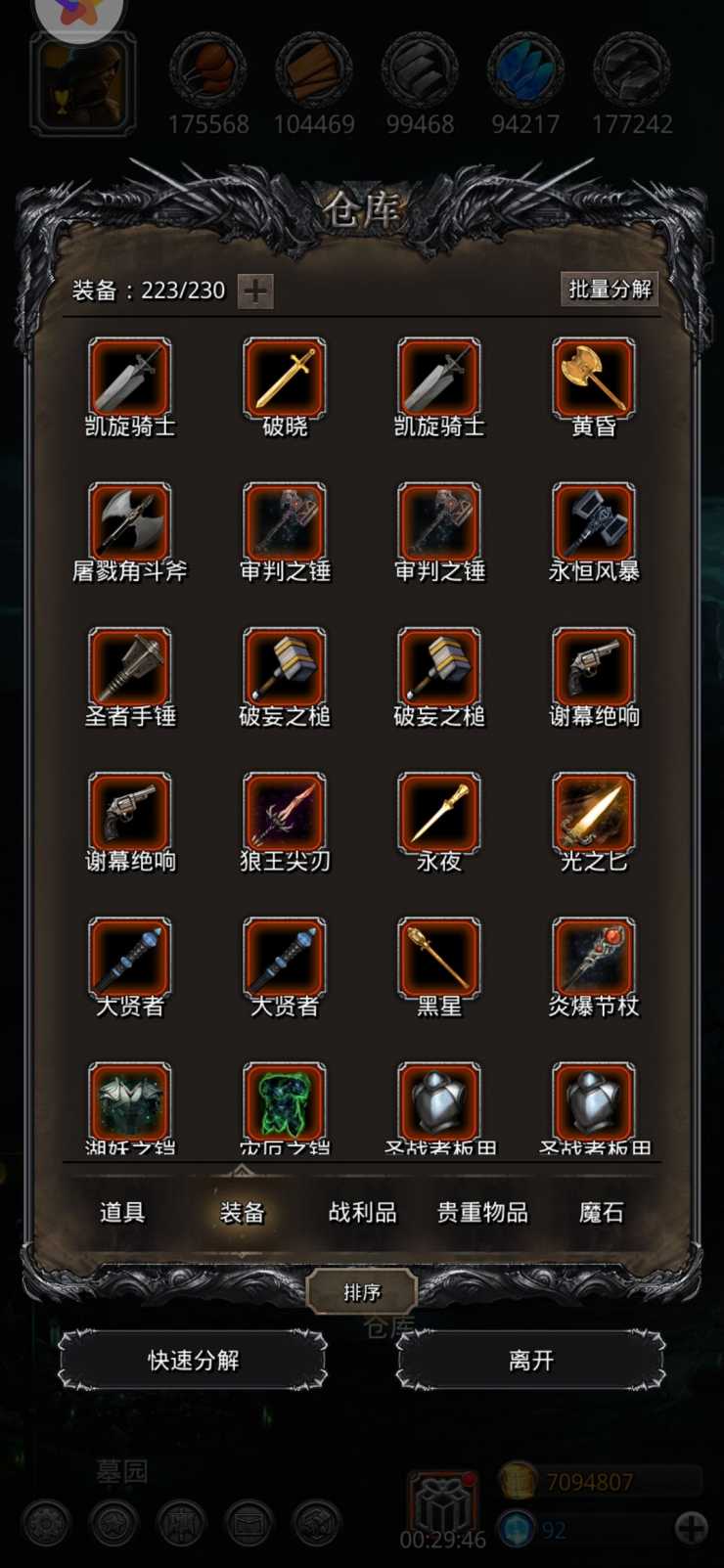Expand equipment capacity with the plus button
Viewport: 724px width, 1568px height.
click(255, 291)
